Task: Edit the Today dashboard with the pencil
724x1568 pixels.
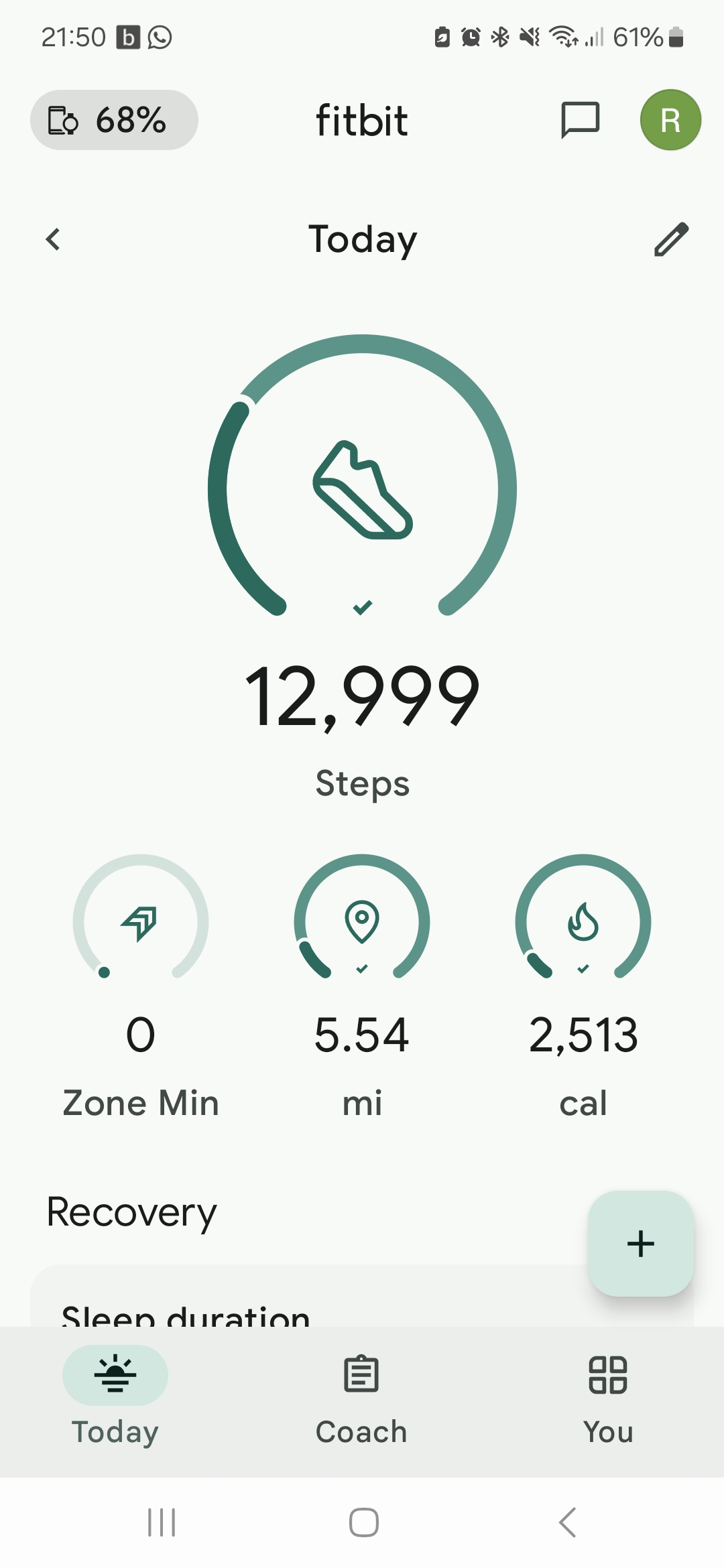Action: (671, 239)
